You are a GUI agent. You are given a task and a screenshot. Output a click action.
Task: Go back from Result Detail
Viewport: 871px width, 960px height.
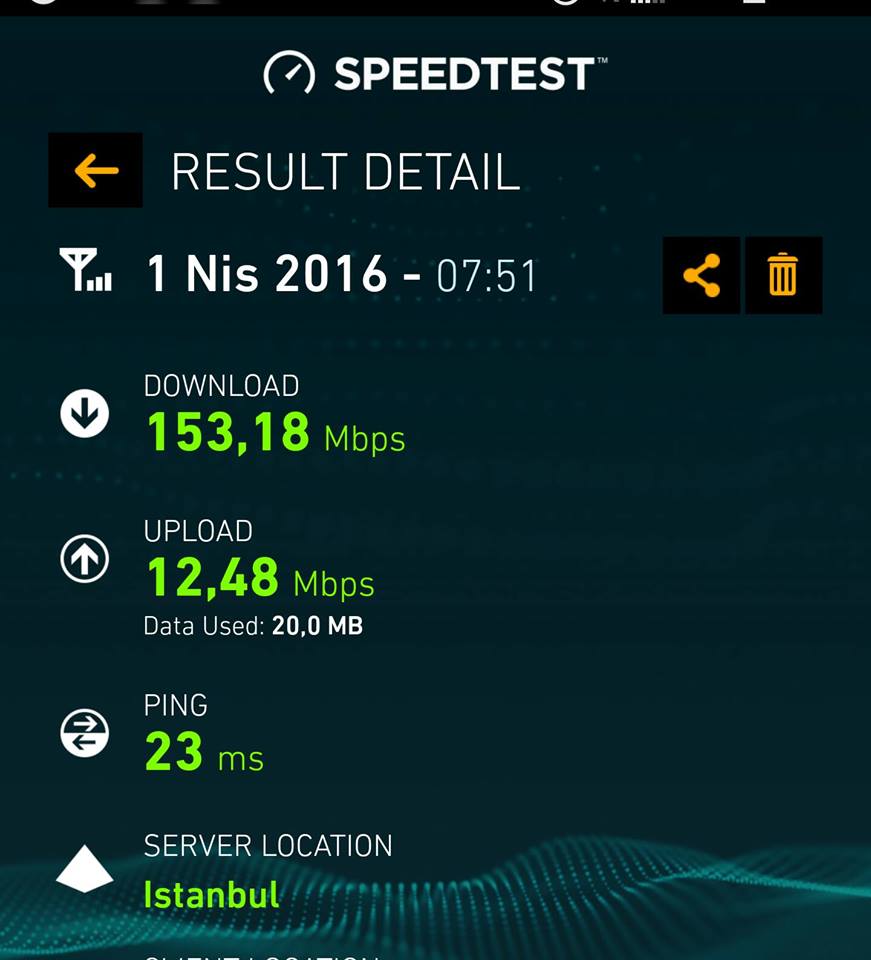[95, 170]
